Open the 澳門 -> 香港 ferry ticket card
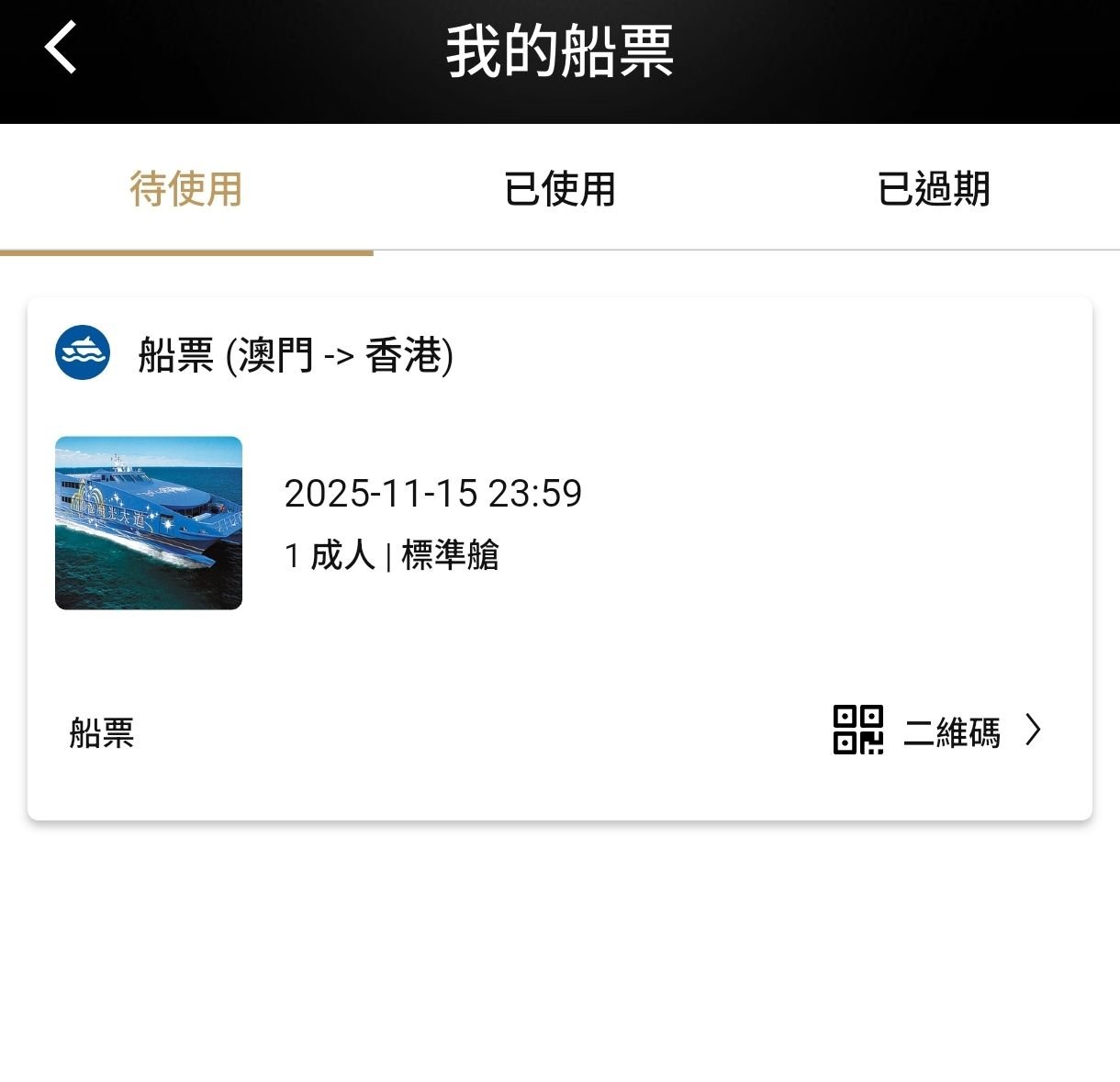Image resolution: width=1120 pixels, height=1082 pixels. [559, 523]
